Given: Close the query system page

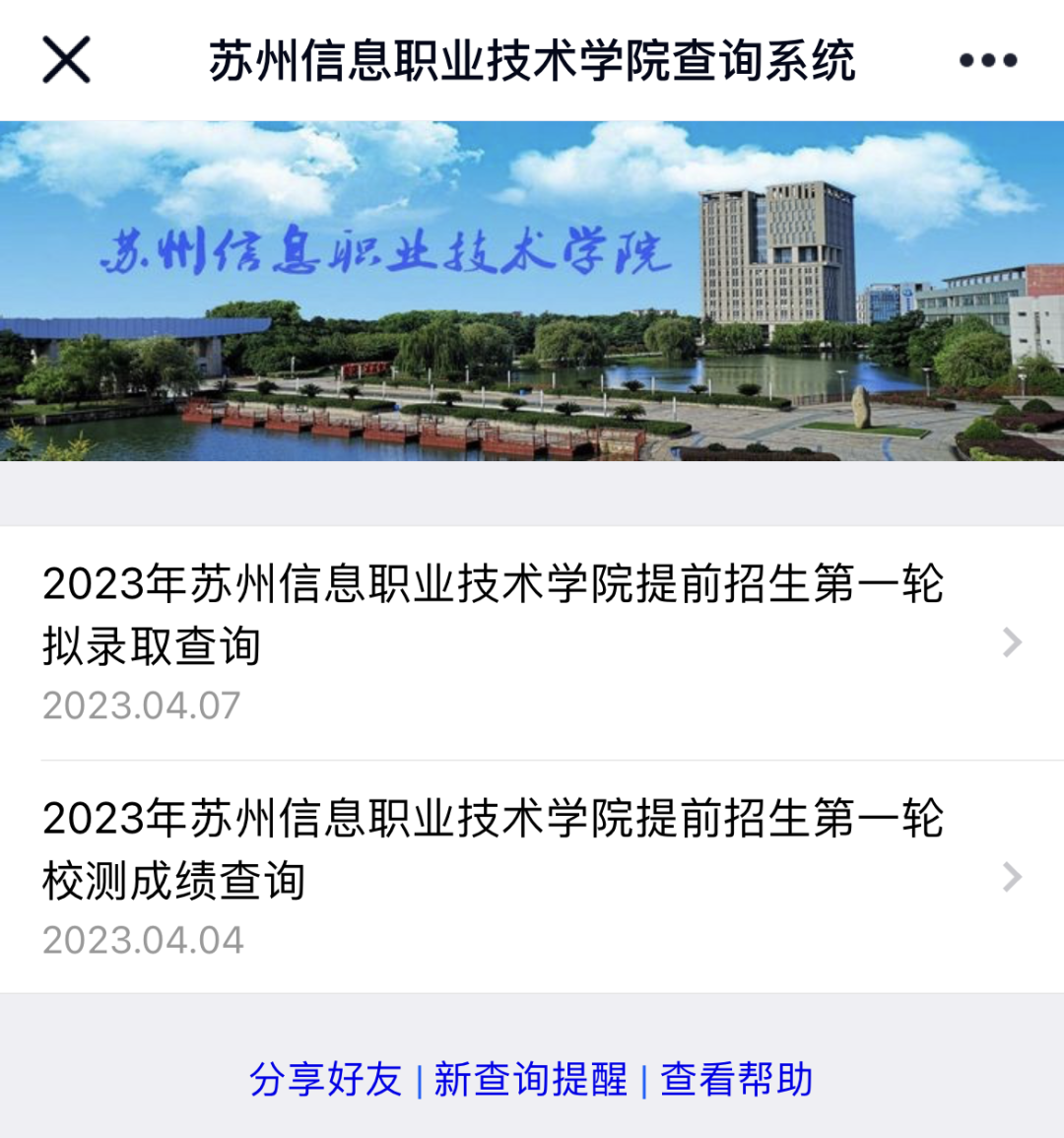Looking at the screenshot, I should (x=66, y=60).
